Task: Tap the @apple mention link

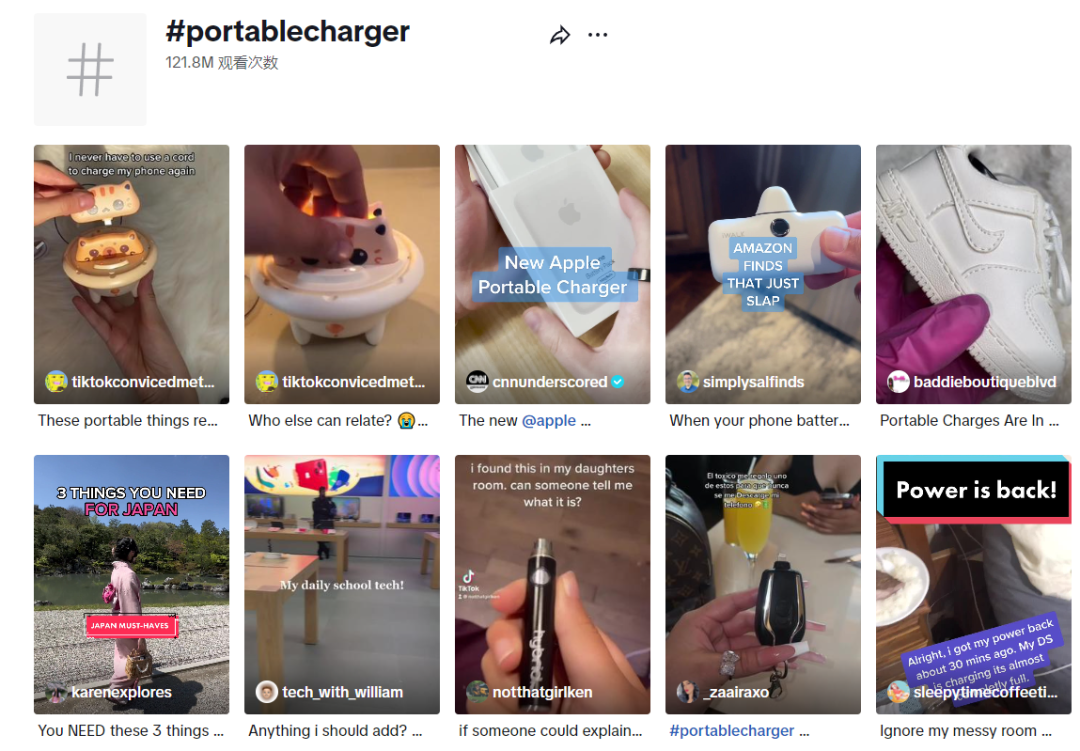Action: point(548,421)
